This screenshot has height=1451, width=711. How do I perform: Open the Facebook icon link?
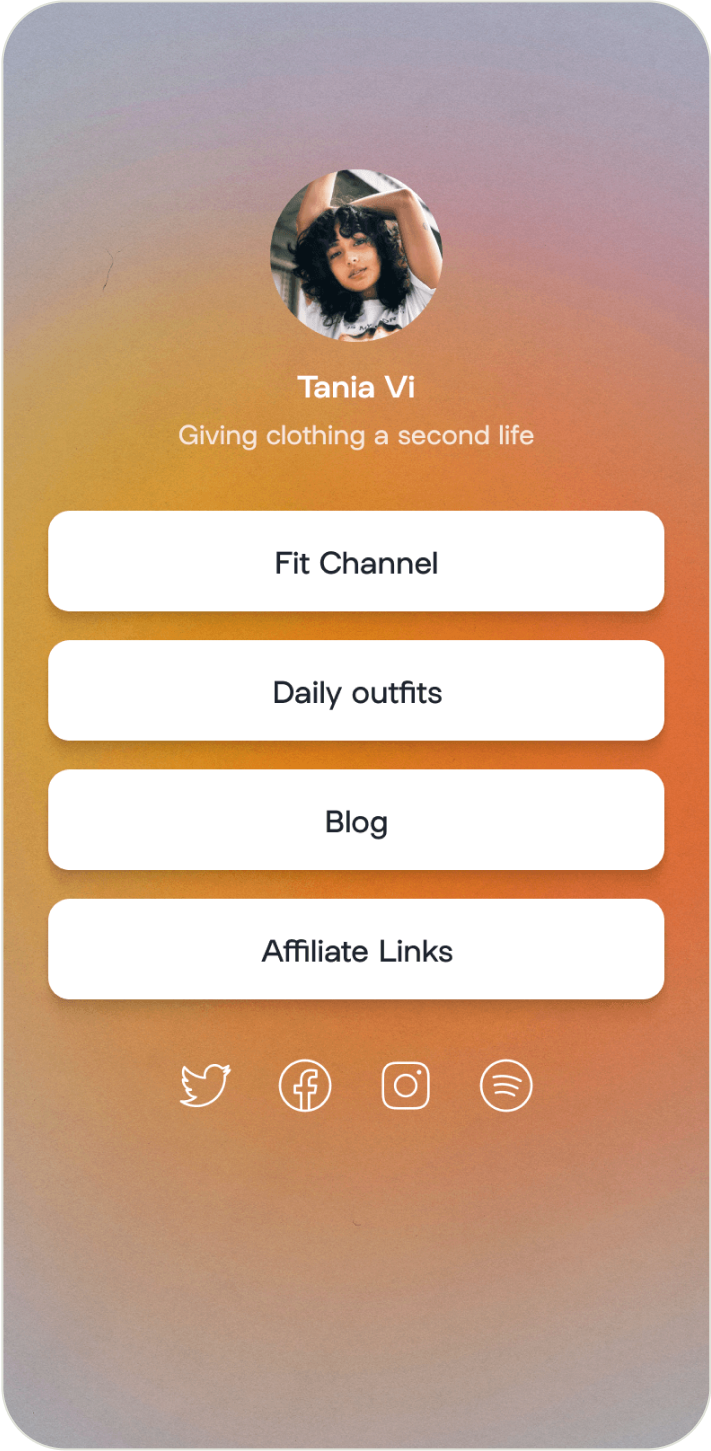305,1086
